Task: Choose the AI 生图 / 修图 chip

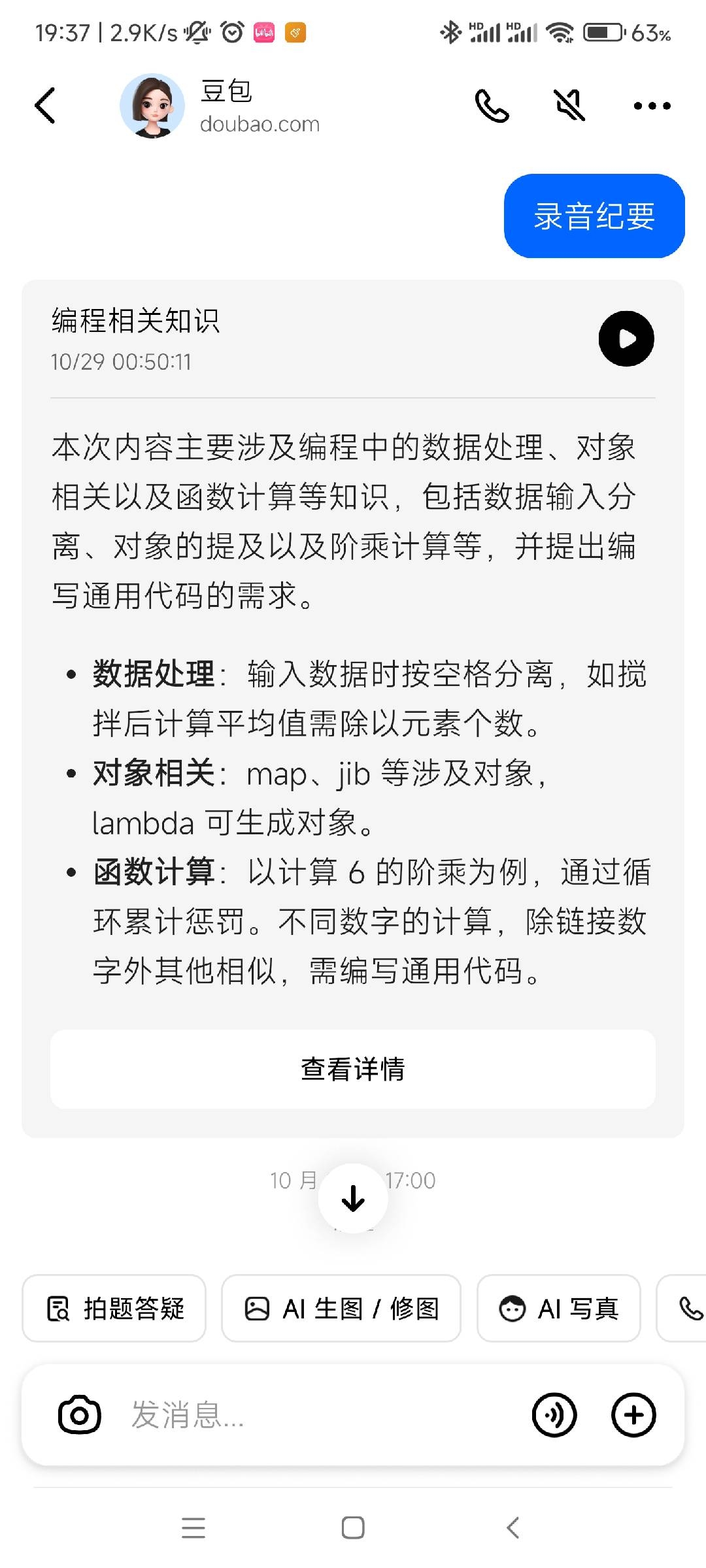Action: click(x=341, y=1309)
